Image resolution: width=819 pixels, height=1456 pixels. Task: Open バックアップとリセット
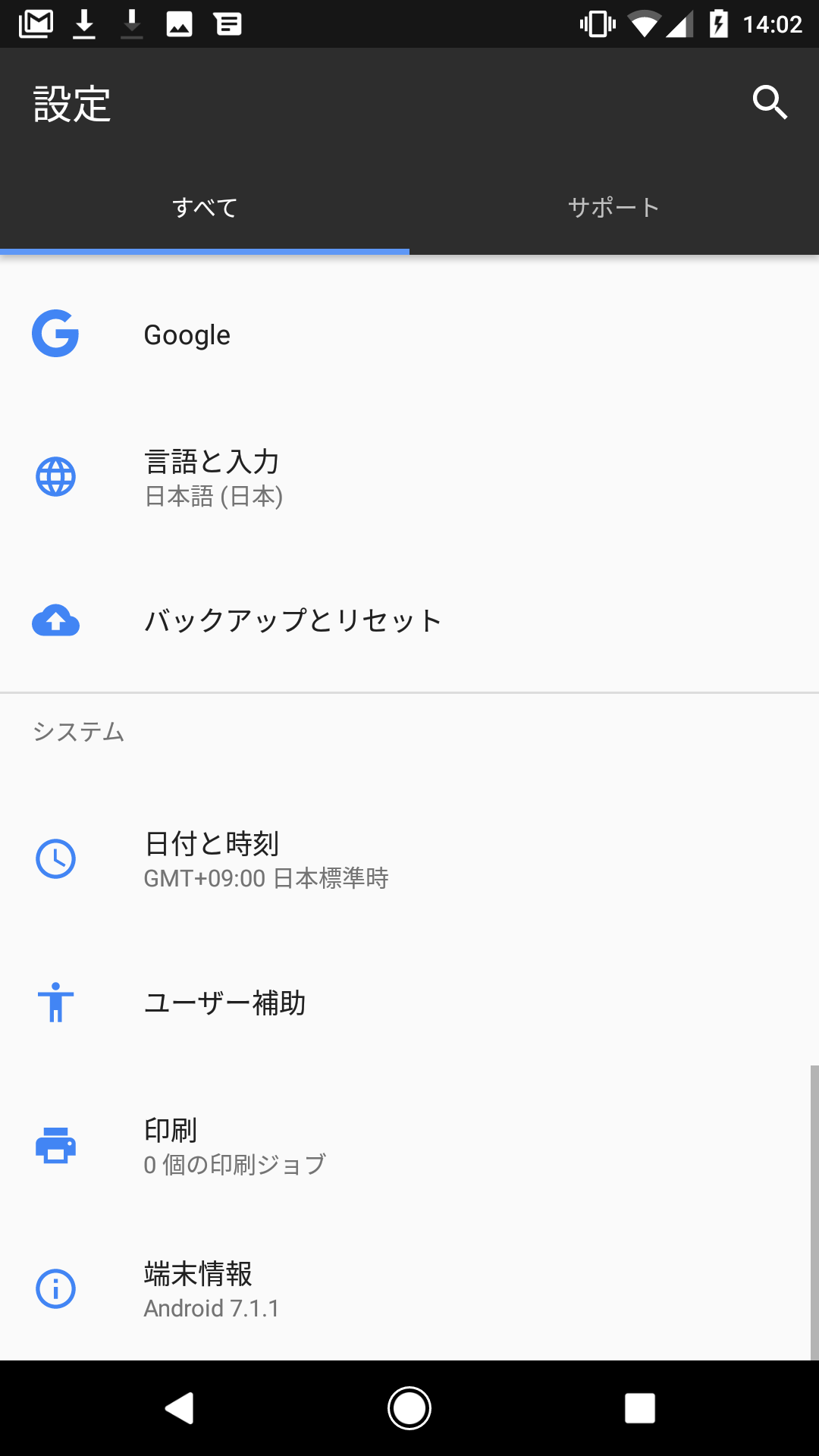click(409, 620)
